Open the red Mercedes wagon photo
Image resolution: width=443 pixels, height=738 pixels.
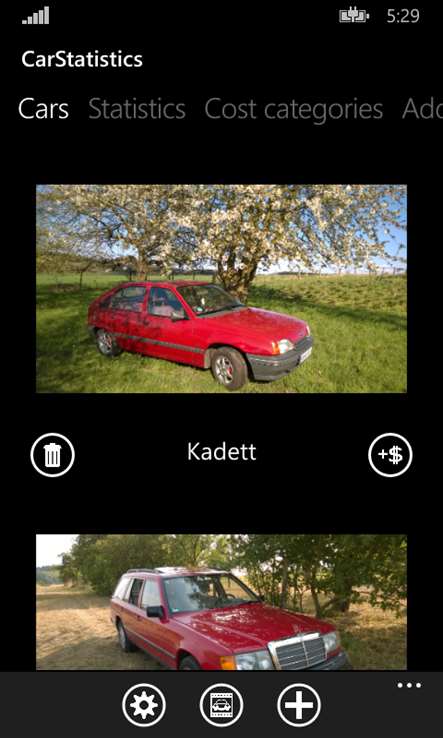click(221, 602)
